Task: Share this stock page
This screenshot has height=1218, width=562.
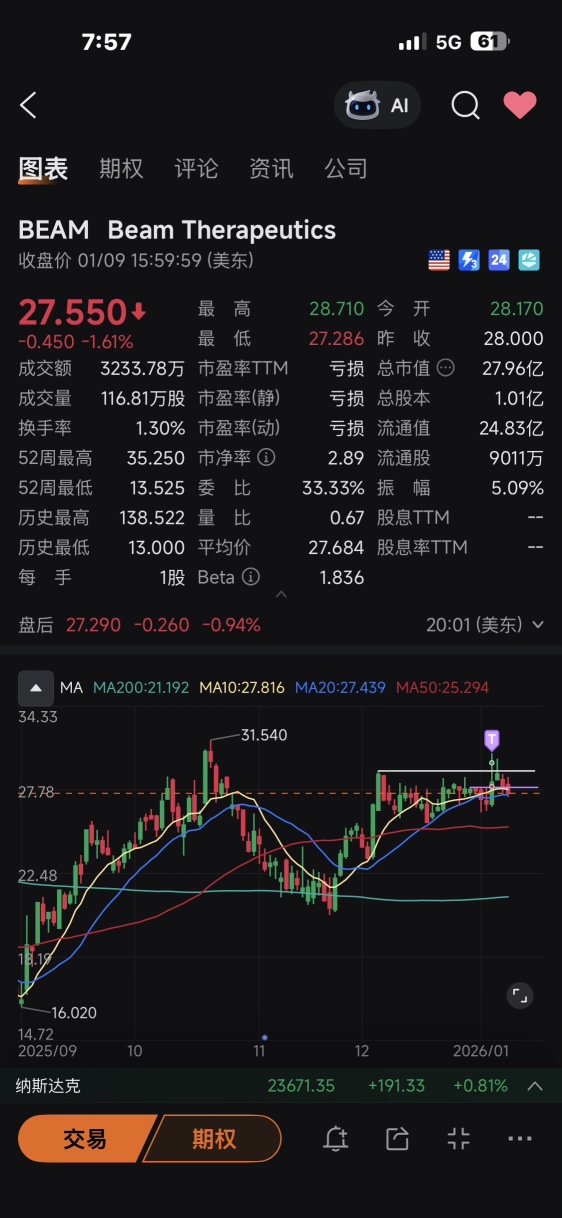Action: (397, 1139)
